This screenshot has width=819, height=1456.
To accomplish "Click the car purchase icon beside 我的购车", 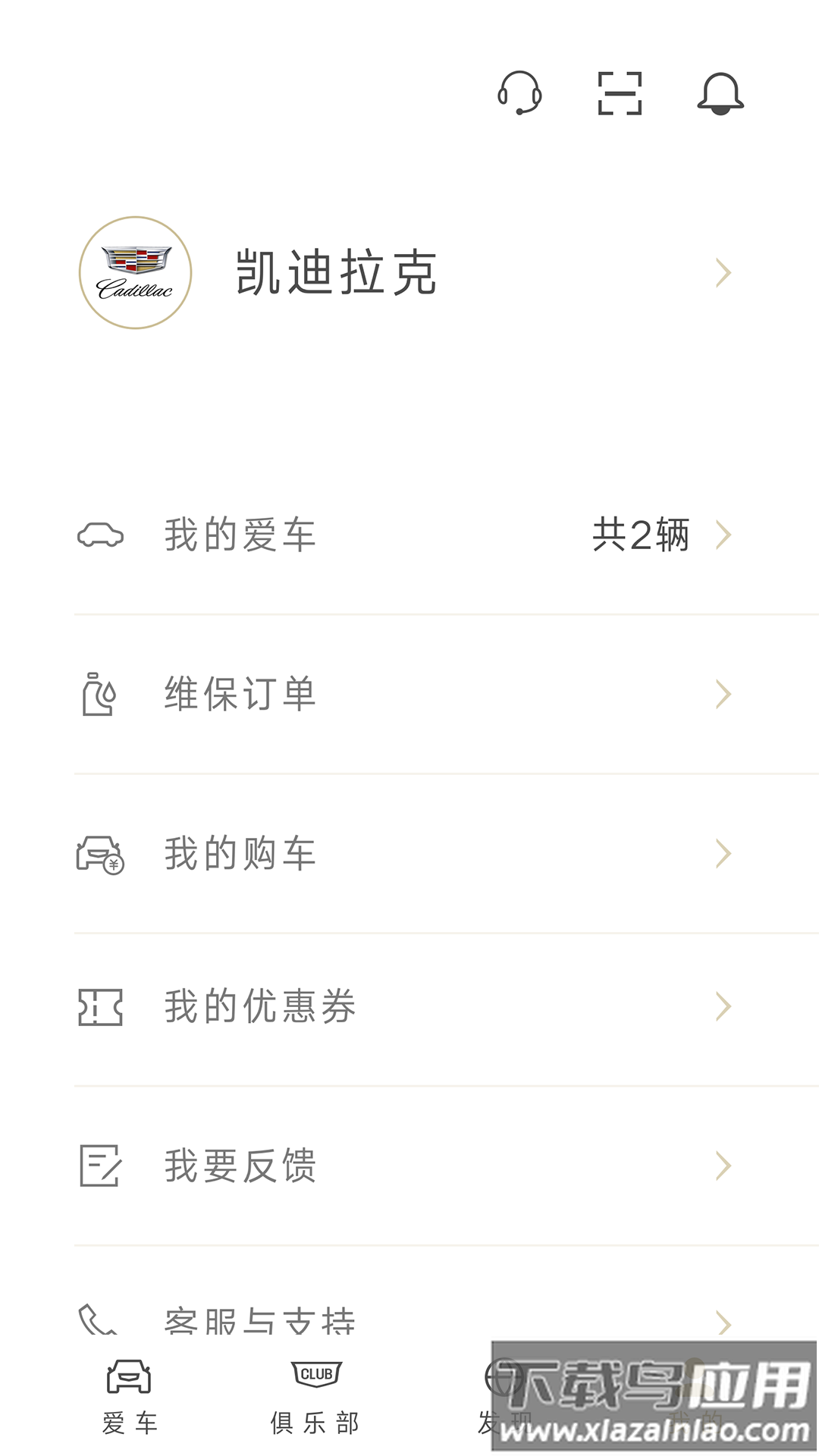I will (101, 852).
